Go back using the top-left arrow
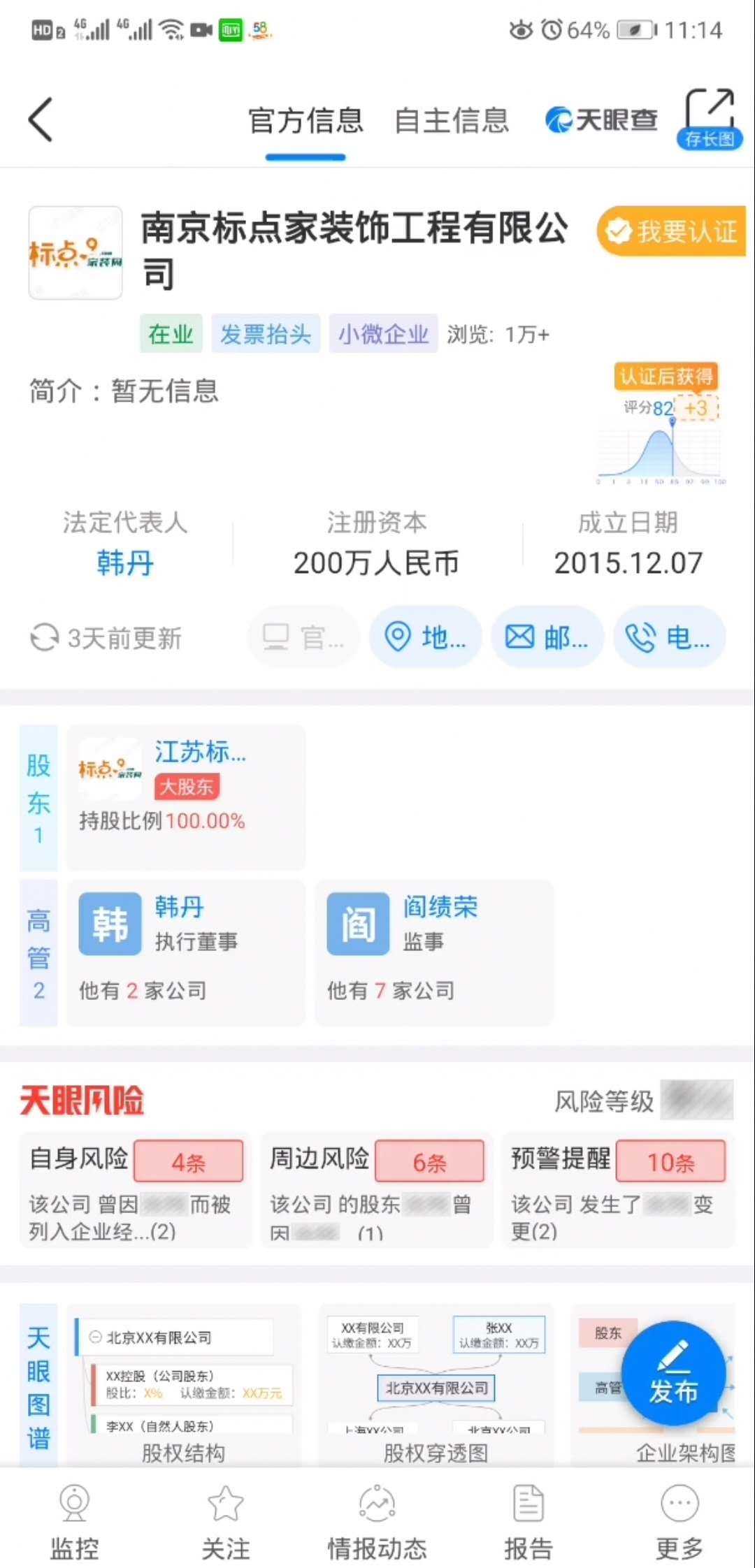Screen dimensions: 755x1568 click(x=41, y=119)
